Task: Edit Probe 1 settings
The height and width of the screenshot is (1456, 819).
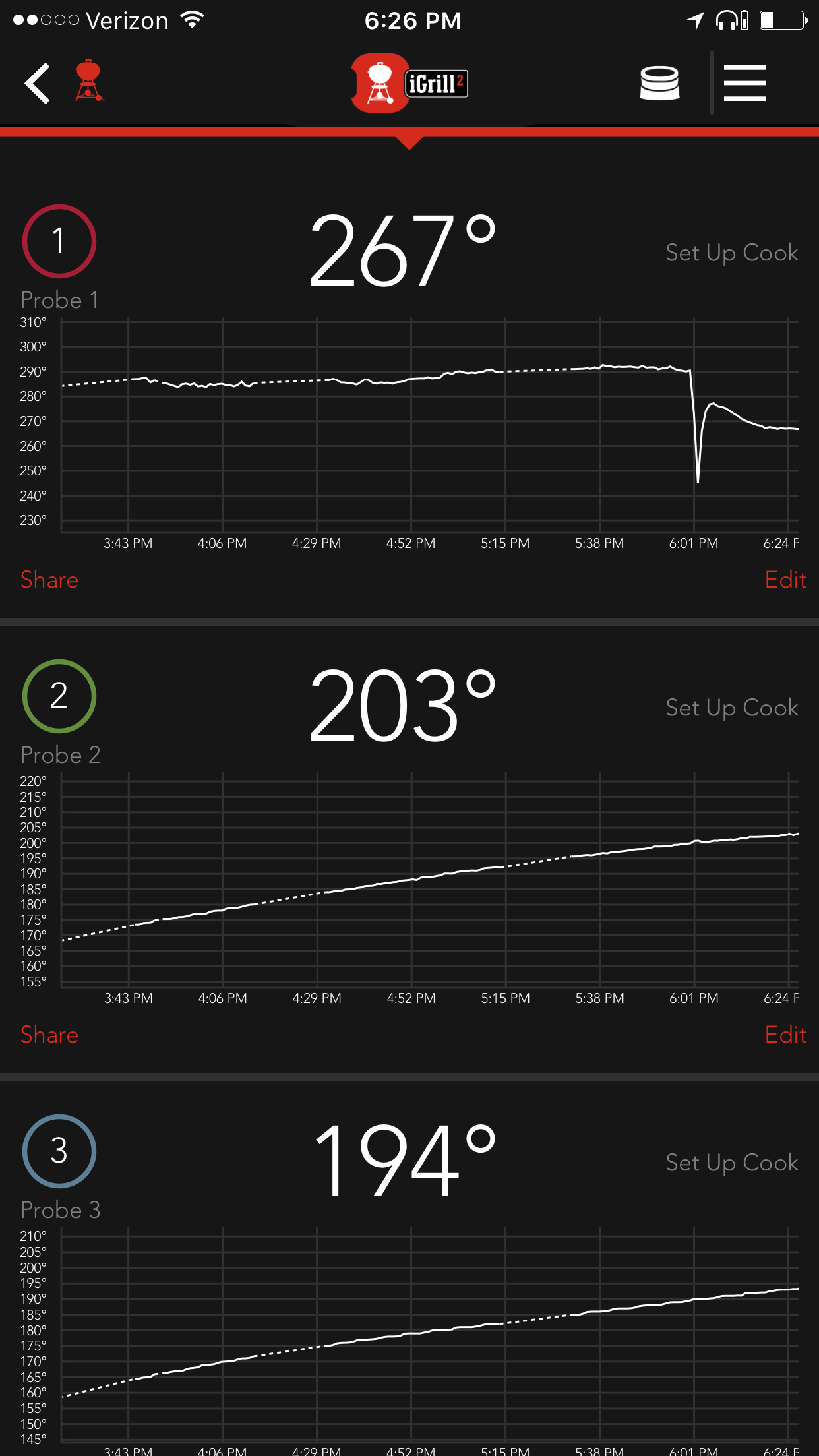Action: 785,580
